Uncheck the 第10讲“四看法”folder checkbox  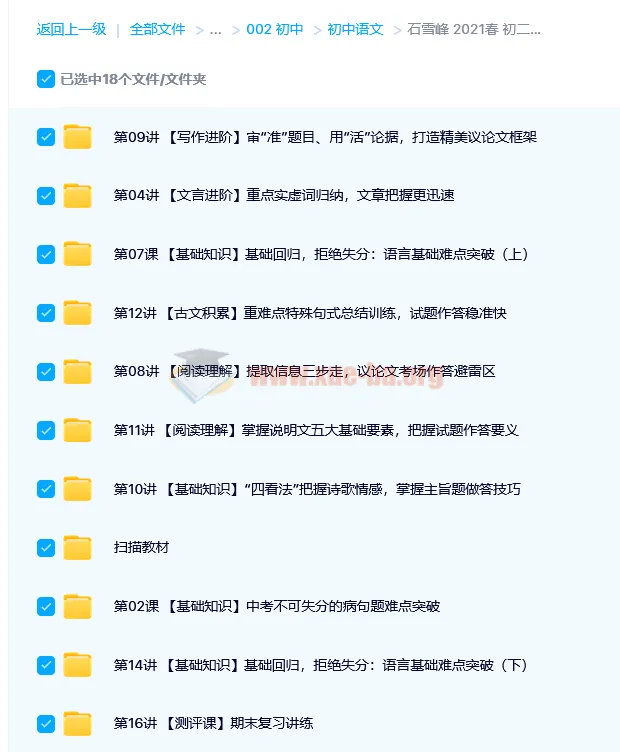coord(46,489)
